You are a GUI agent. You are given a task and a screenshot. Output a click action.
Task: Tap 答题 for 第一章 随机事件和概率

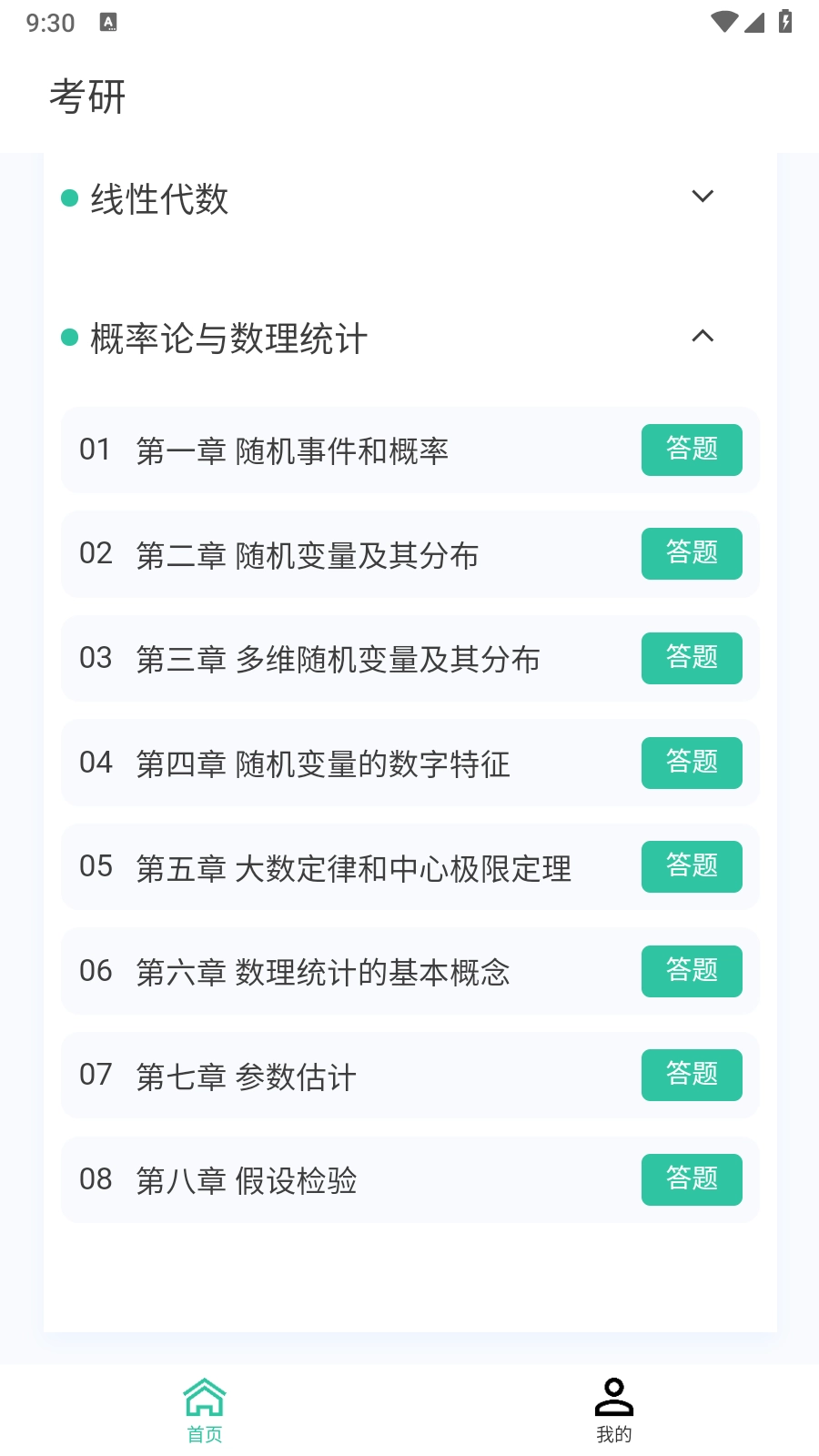click(692, 450)
